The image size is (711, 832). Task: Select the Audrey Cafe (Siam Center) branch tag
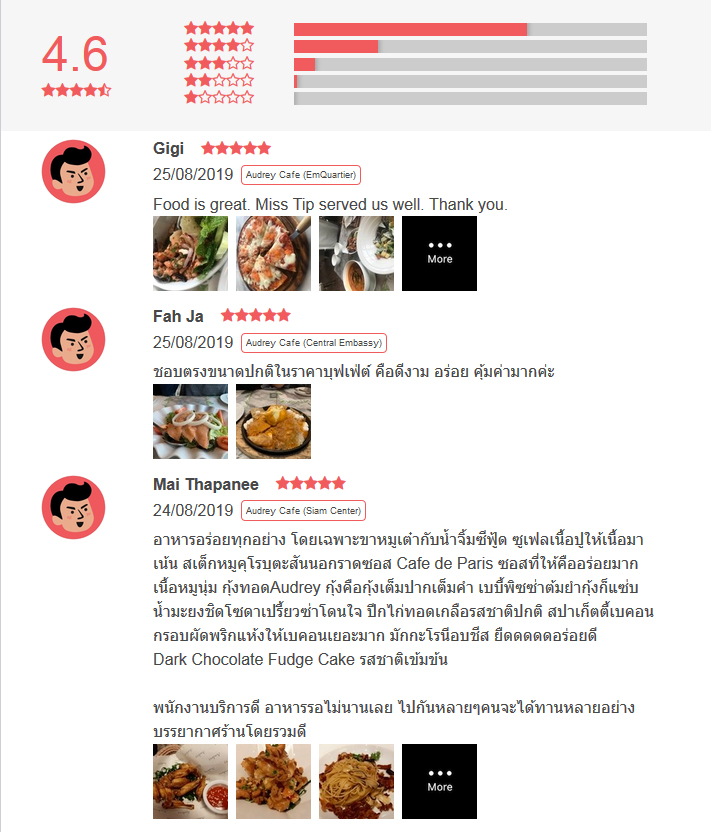304,511
